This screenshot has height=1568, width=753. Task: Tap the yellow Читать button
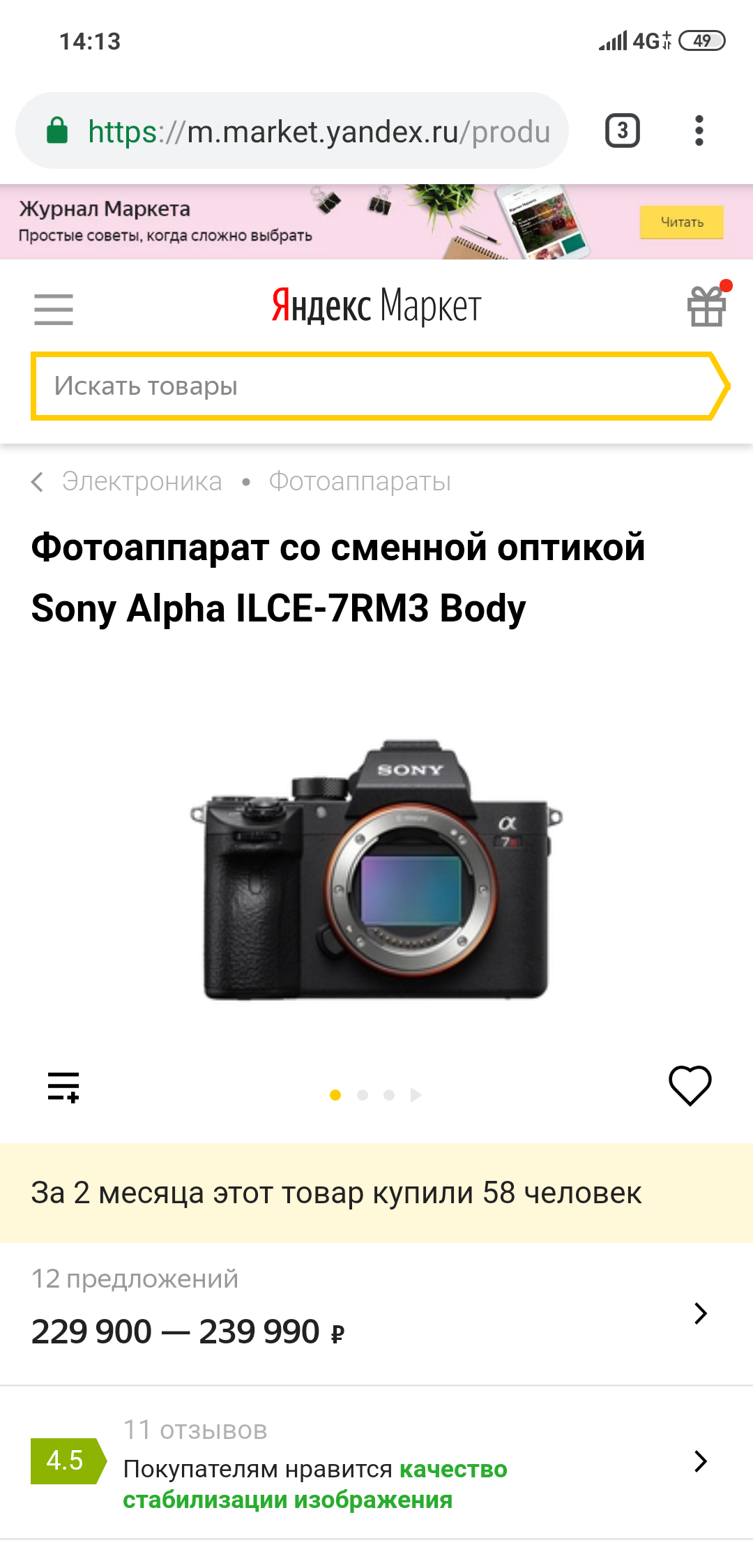(681, 223)
